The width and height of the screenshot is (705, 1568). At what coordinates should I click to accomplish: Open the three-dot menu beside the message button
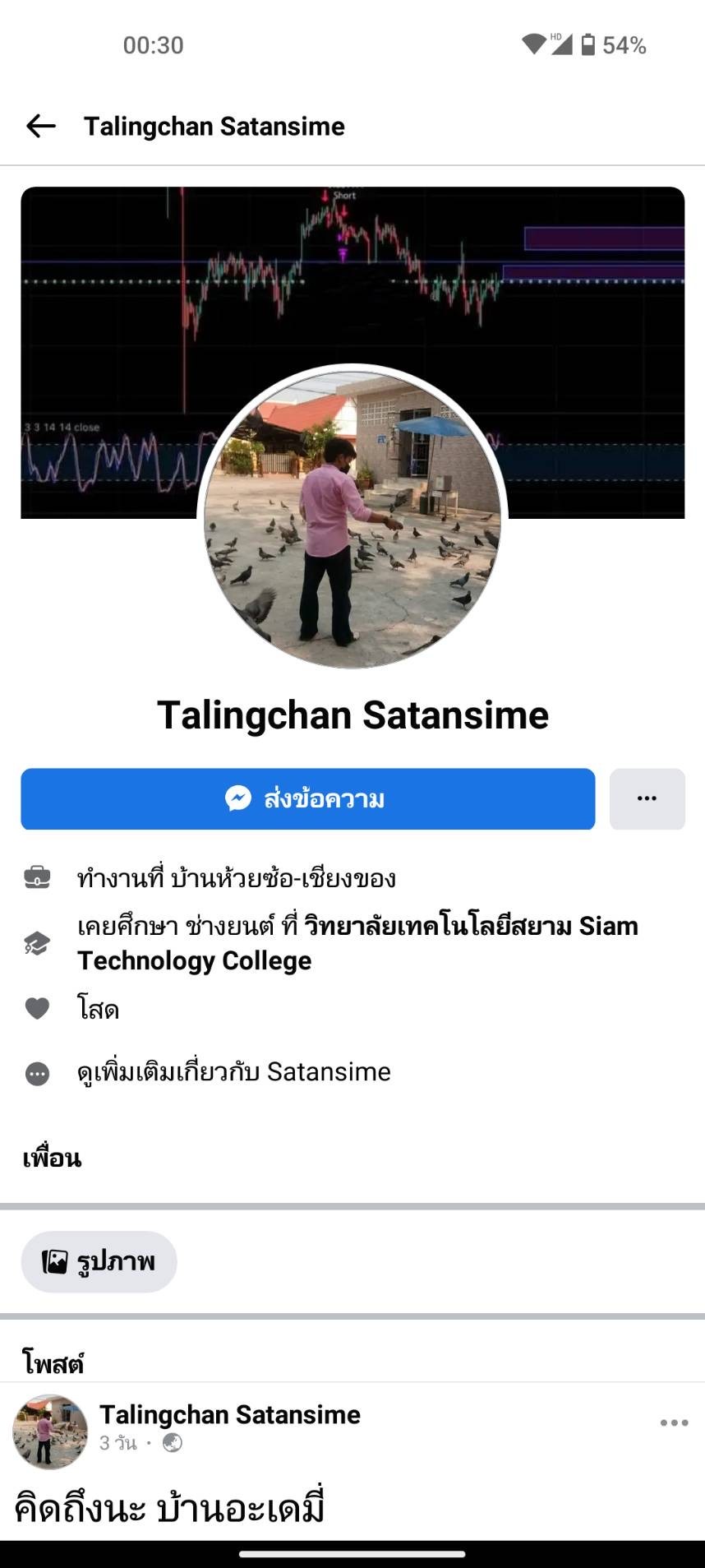[x=647, y=798]
